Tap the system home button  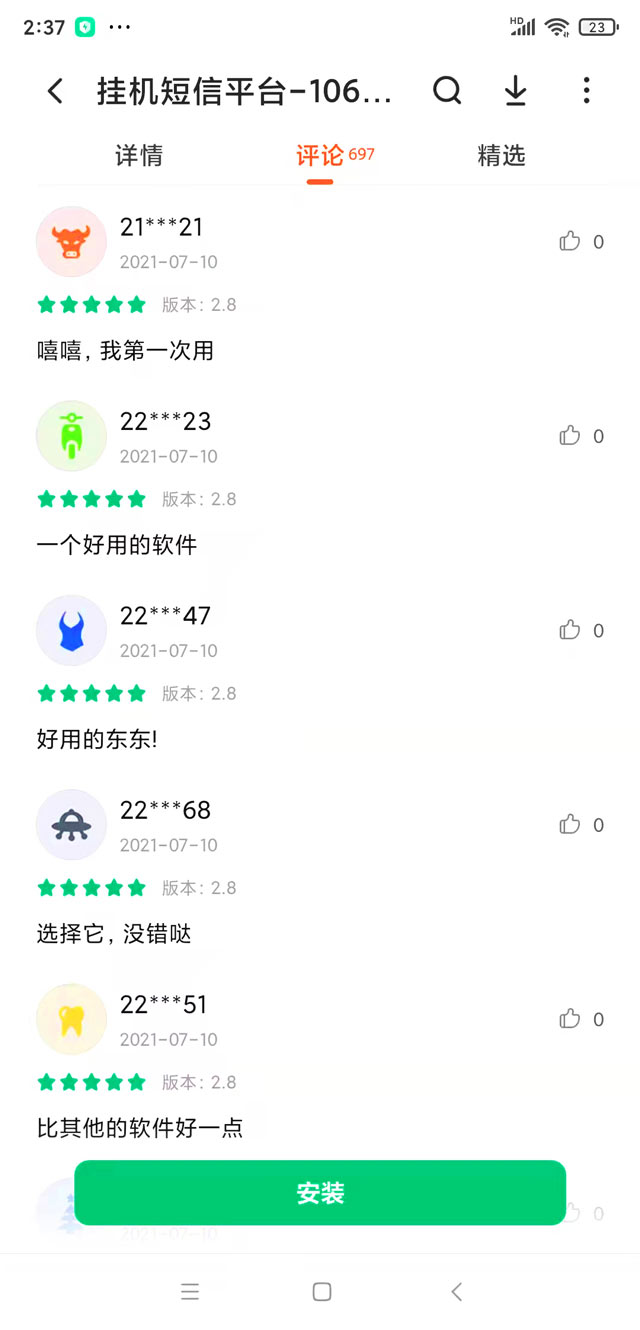click(321, 1292)
